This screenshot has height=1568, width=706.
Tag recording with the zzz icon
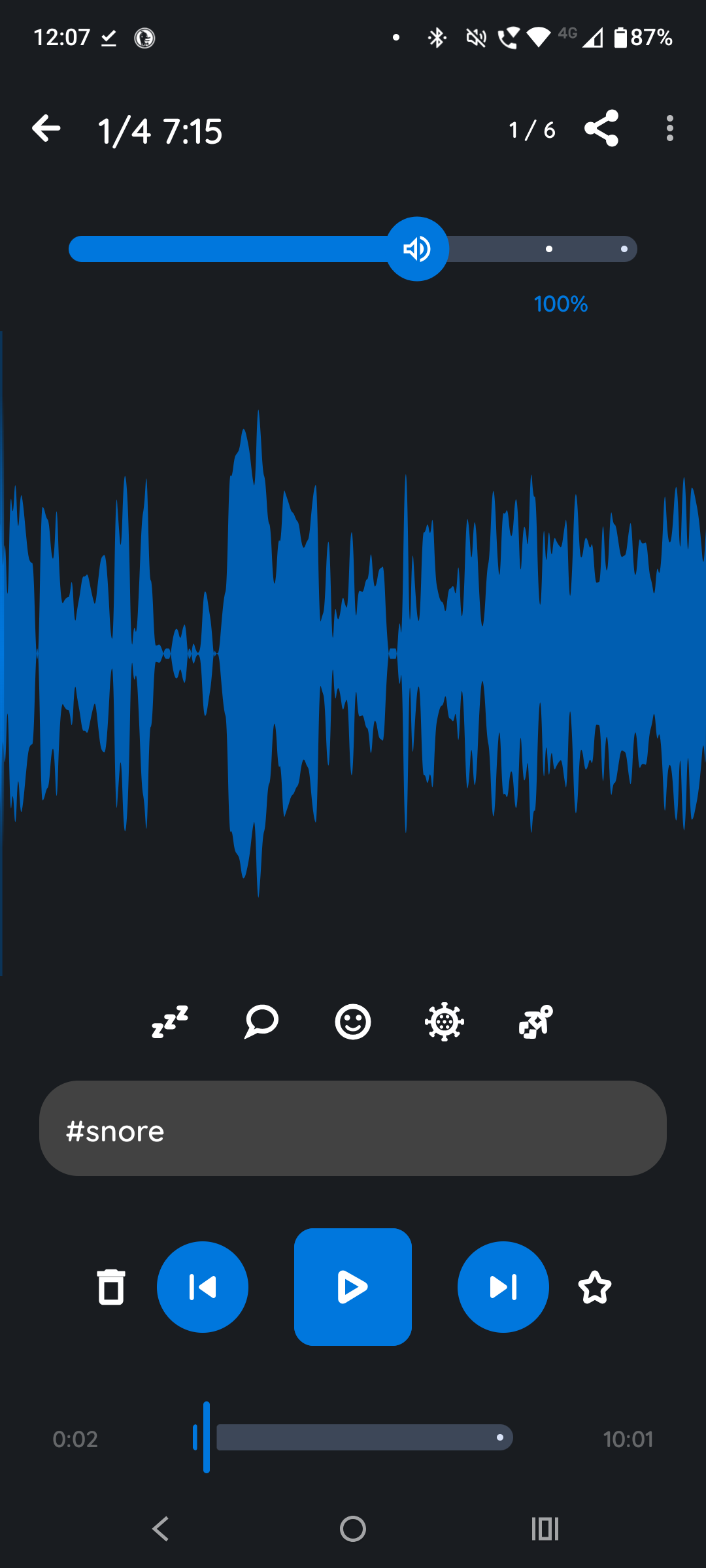[x=170, y=1022]
